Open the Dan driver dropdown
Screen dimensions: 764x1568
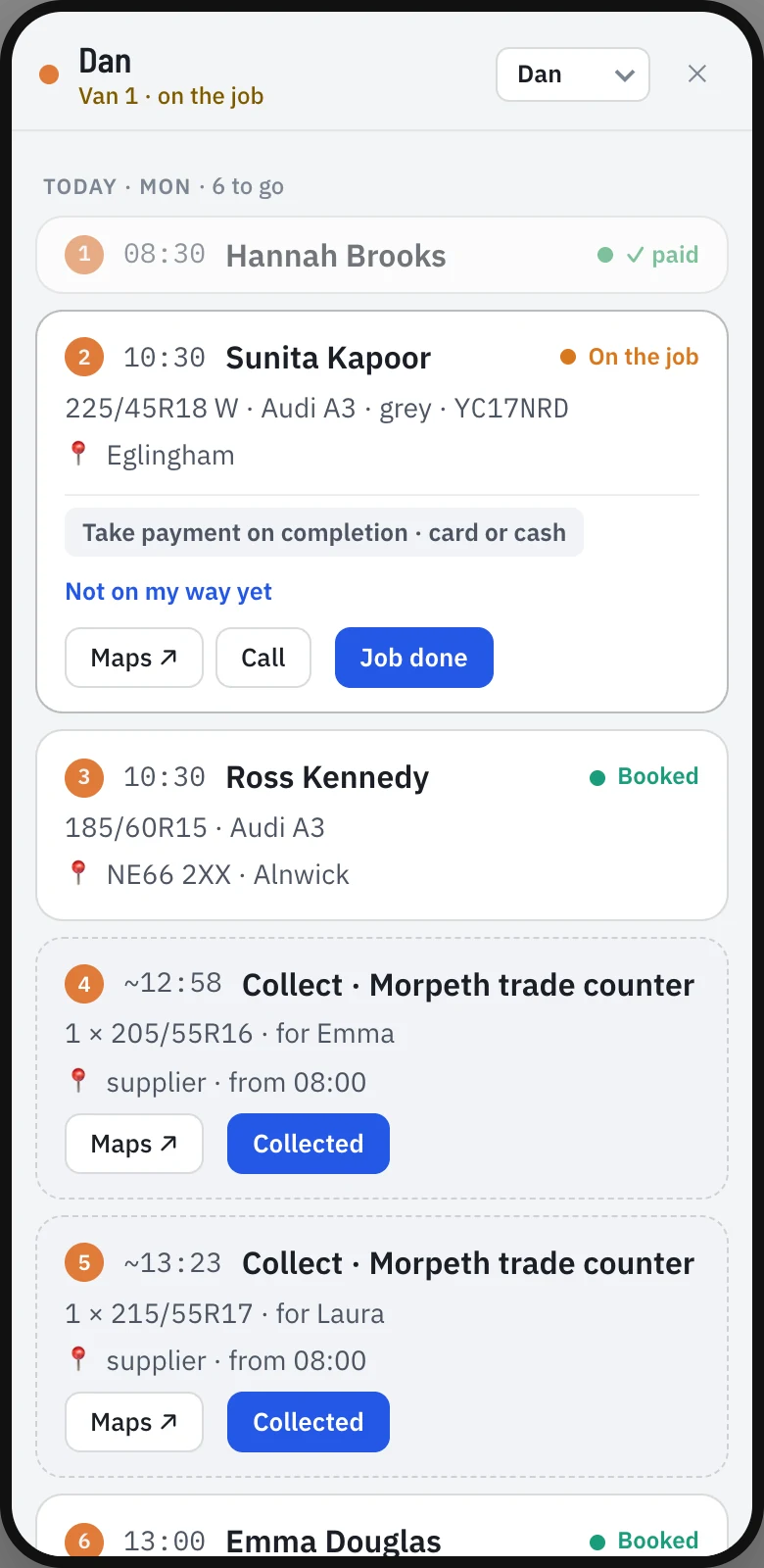pos(573,74)
